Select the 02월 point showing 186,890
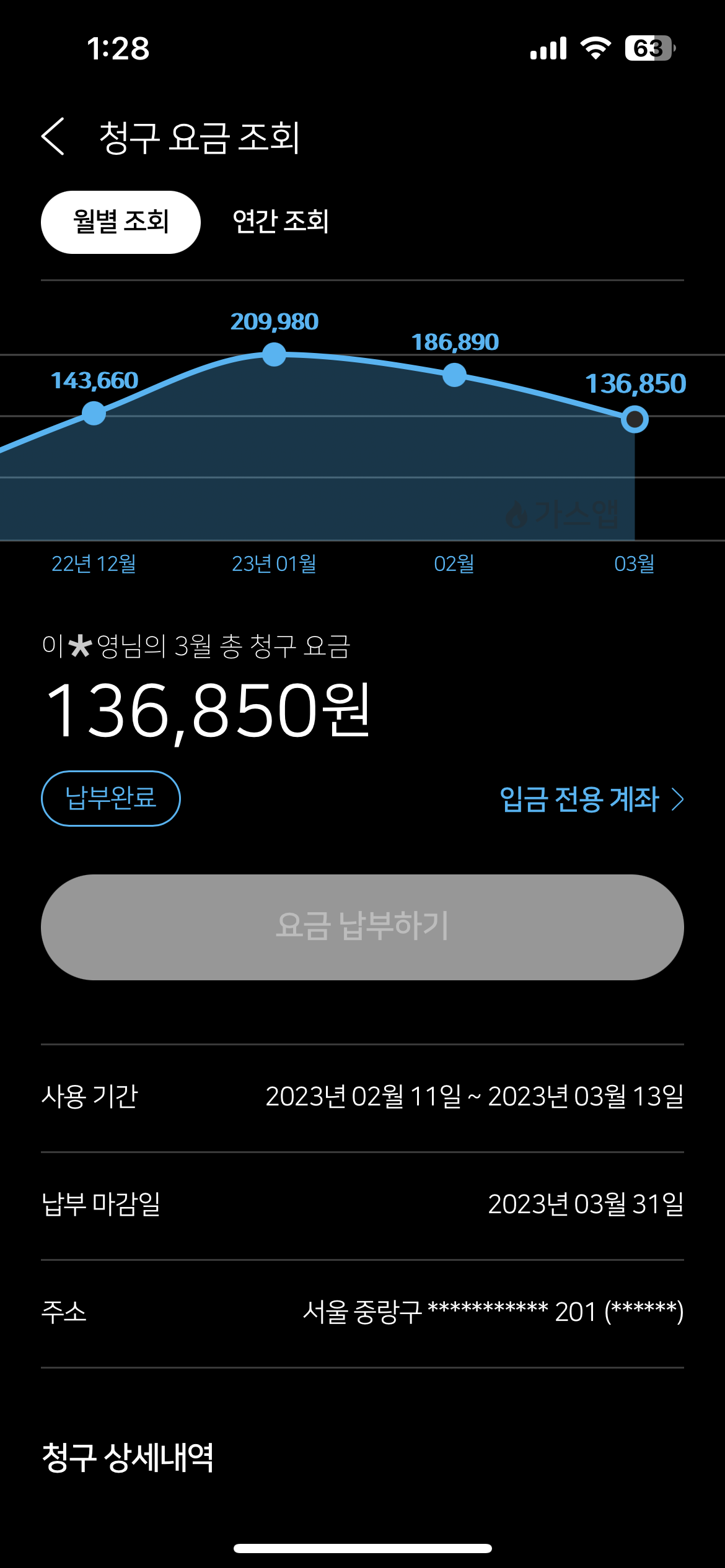This screenshot has height=1568, width=725. (454, 375)
